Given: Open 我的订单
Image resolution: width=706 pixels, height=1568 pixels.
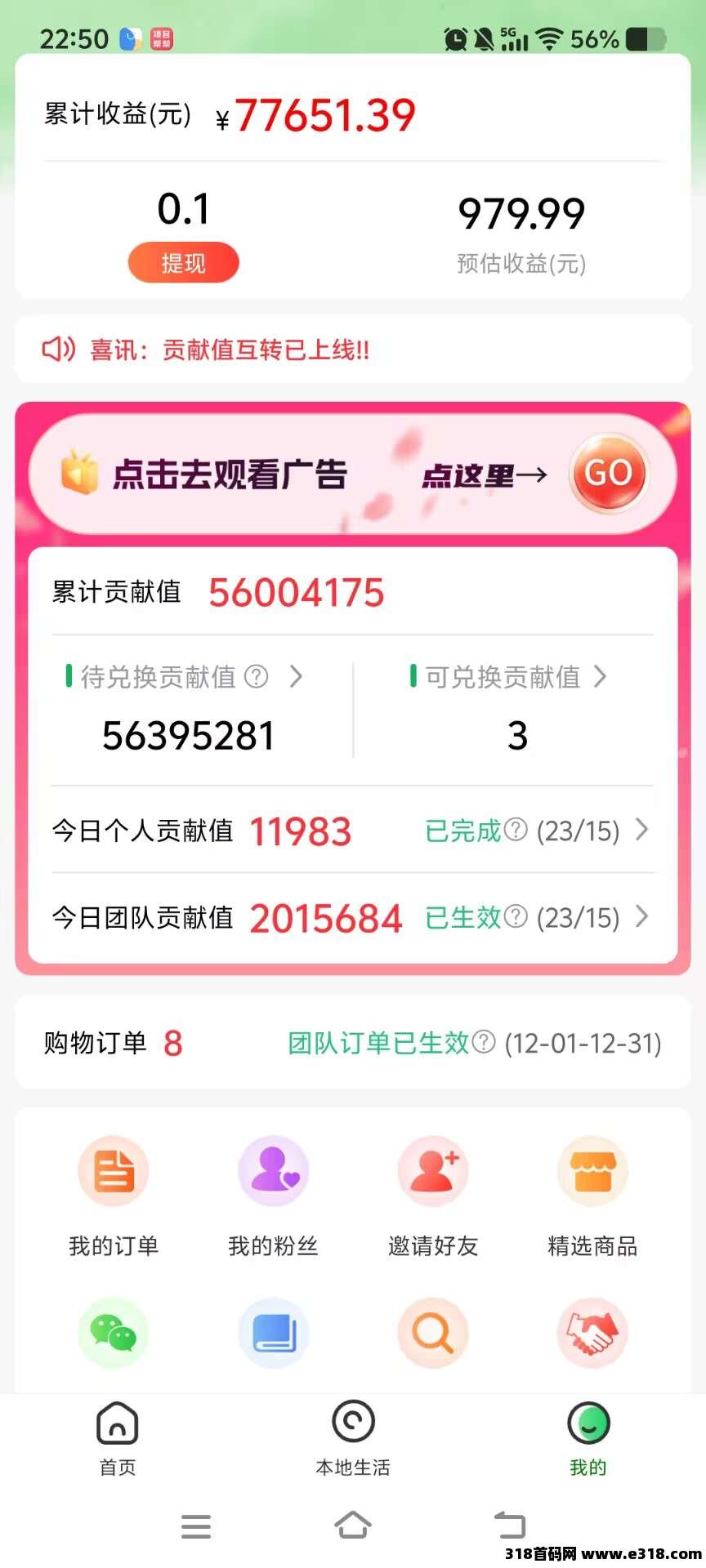Looking at the screenshot, I should pos(114,1192).
